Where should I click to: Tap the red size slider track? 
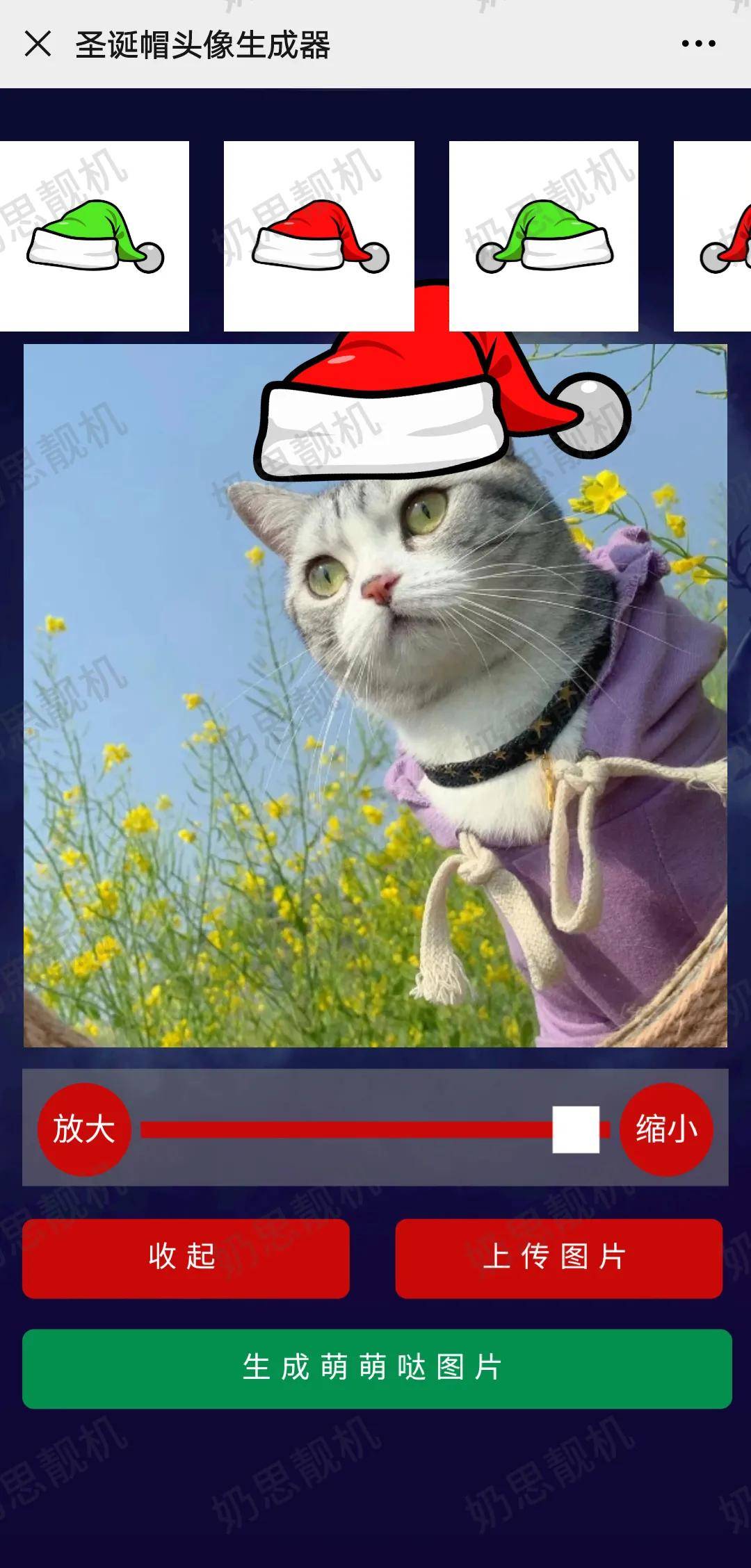(348, 1129)
